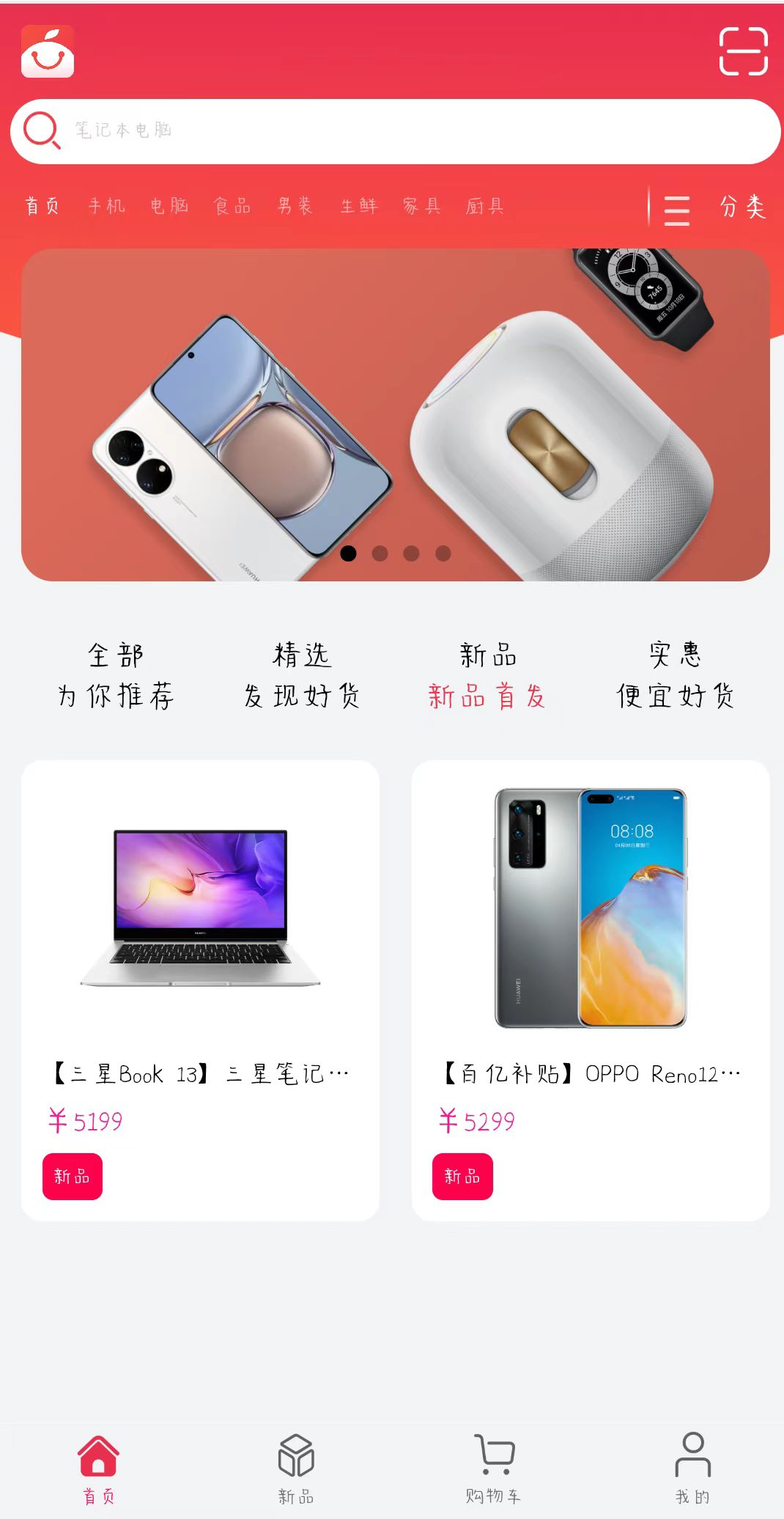Switch to the 电脑 category tab
The image size is (784, 1519).
click(169, 206)
